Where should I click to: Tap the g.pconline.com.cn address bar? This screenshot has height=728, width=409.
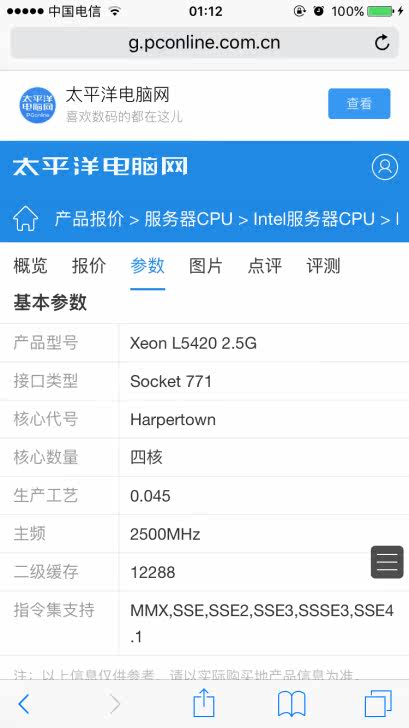[x=204, y=43]
